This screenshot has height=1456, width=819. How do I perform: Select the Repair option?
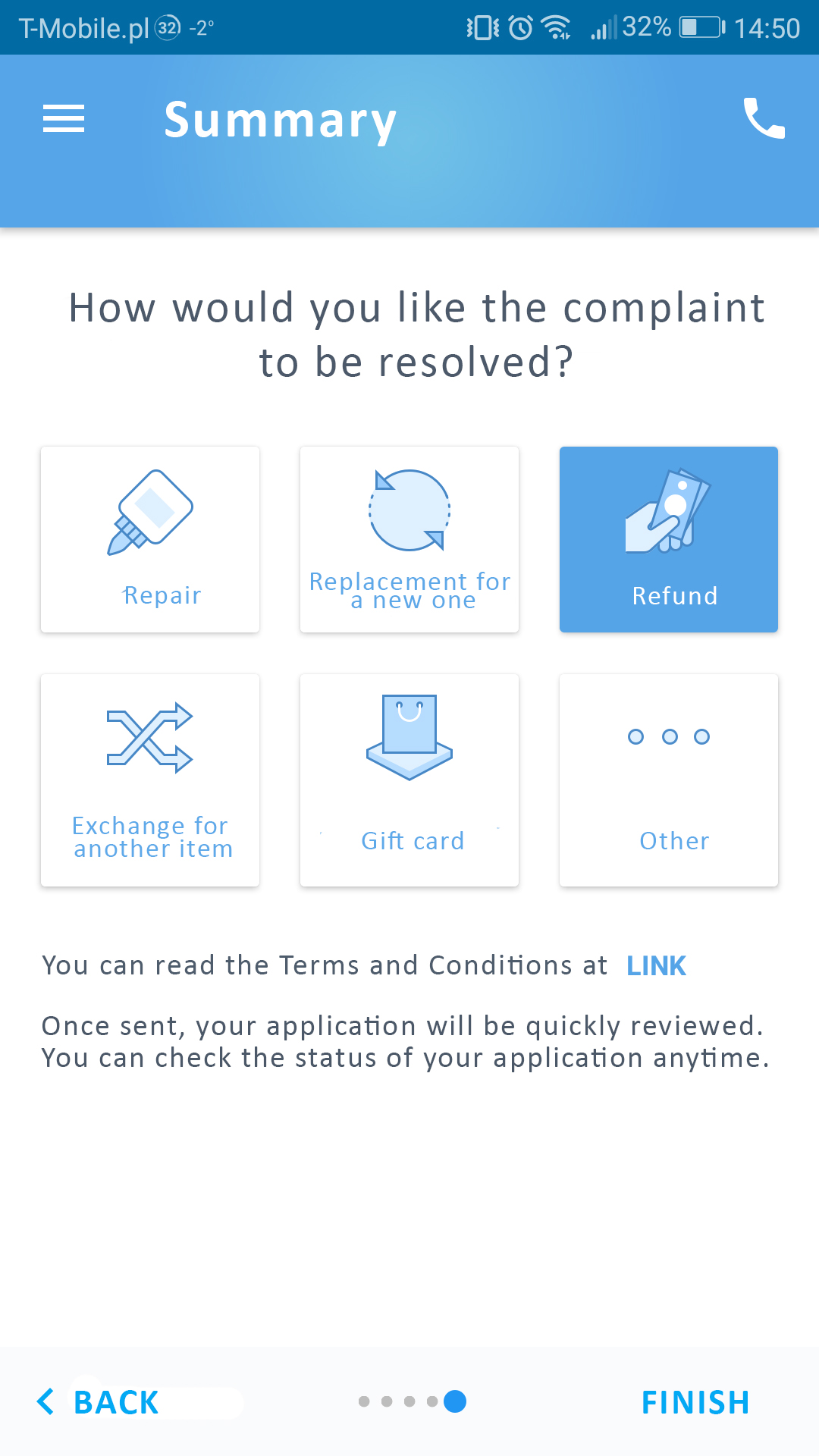pyautogui.click(x=150, y=539)
